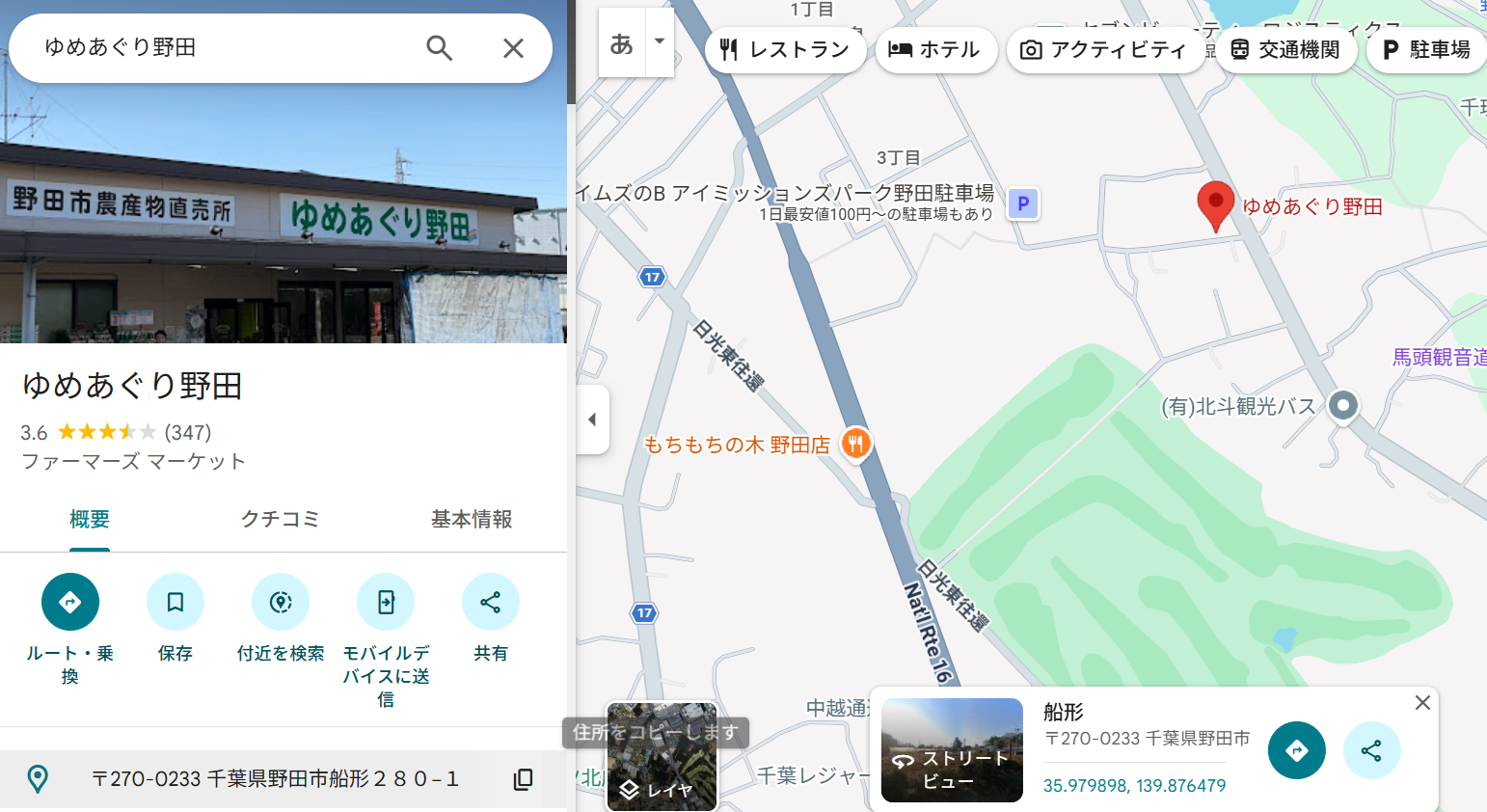Clear the search with the X icon
Image resolution: width=1487 pixels, height=812 pixels.
coord(513,48)
